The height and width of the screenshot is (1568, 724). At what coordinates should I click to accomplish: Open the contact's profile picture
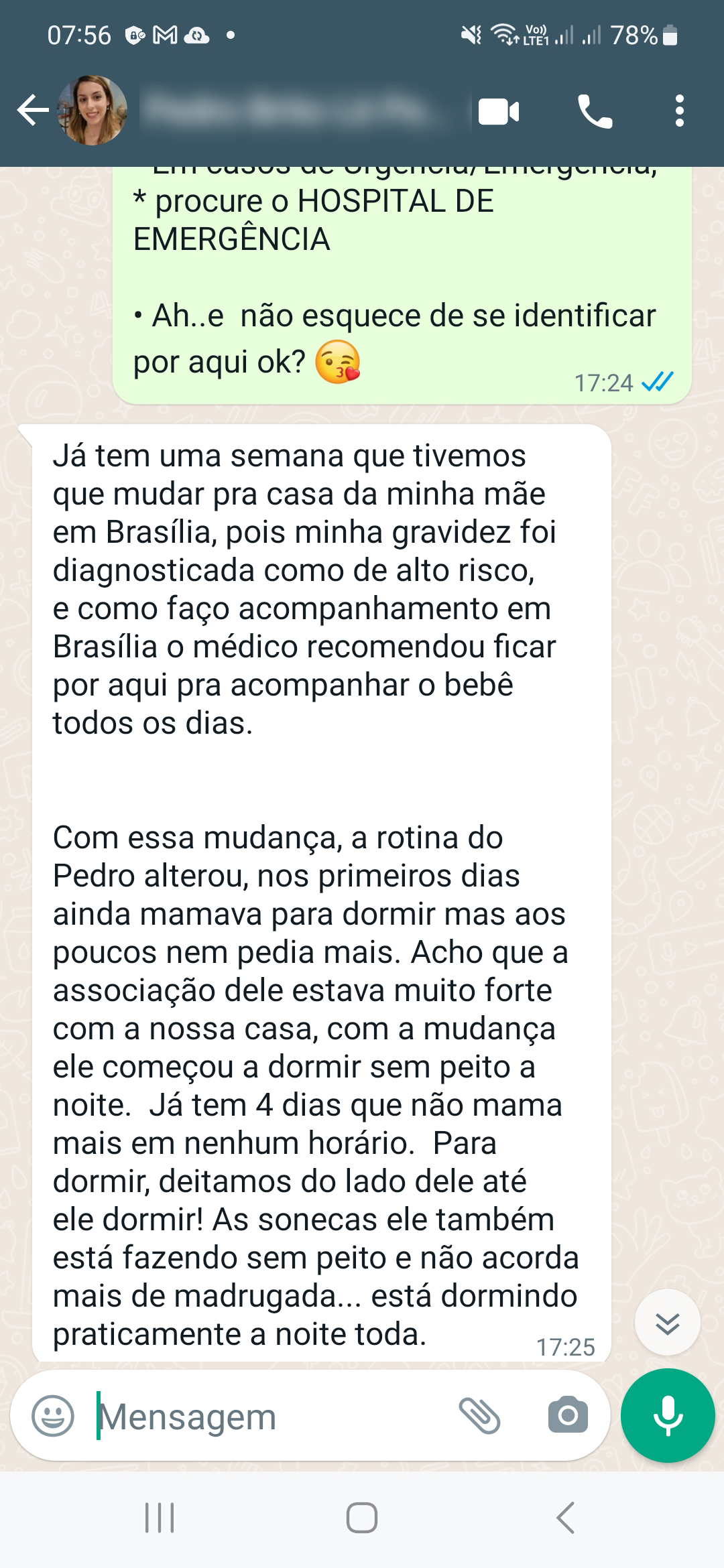click(93, 111)
